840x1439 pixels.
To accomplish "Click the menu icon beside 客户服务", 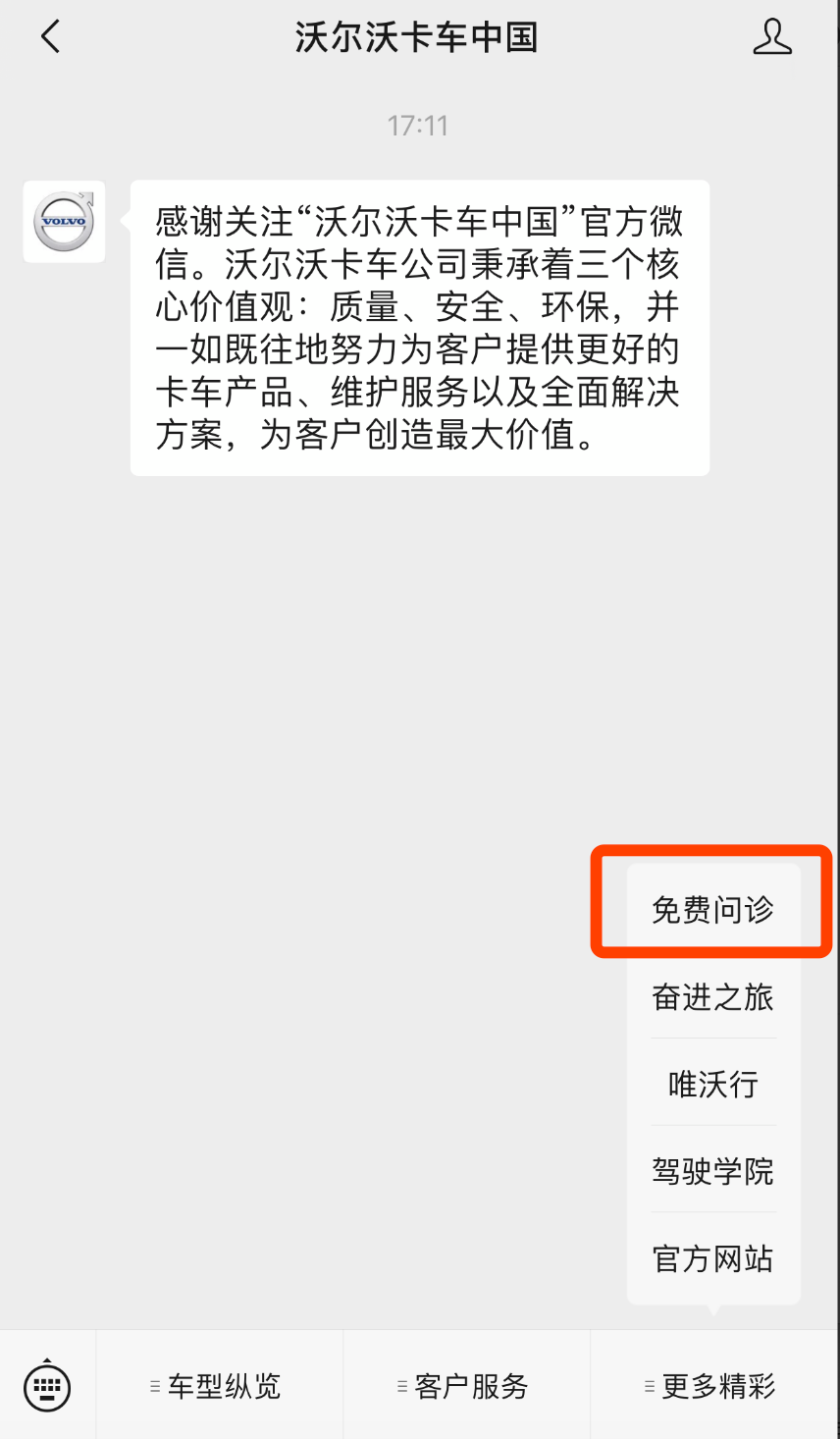I will point(400,1386).
